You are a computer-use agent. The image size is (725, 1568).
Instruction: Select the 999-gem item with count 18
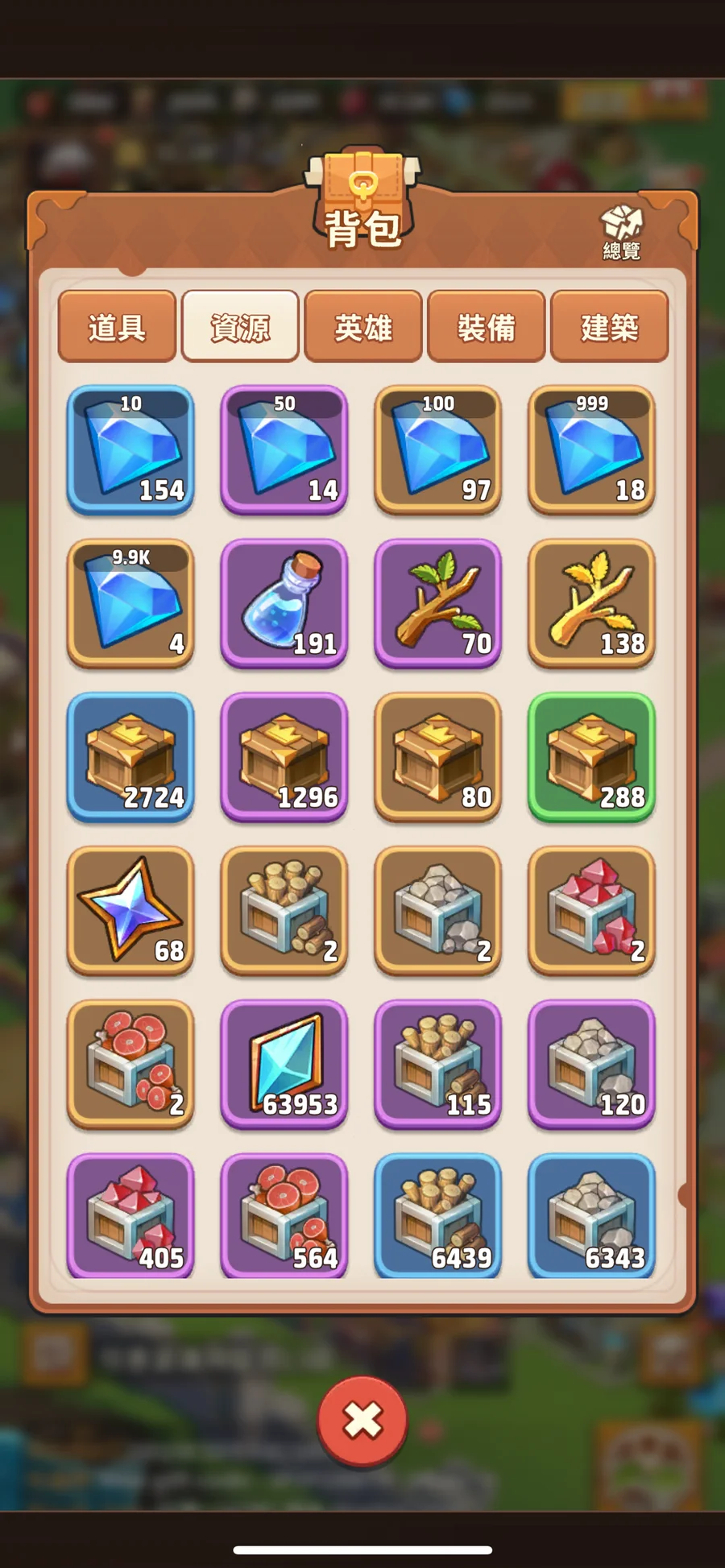click(x=591, y=449)
